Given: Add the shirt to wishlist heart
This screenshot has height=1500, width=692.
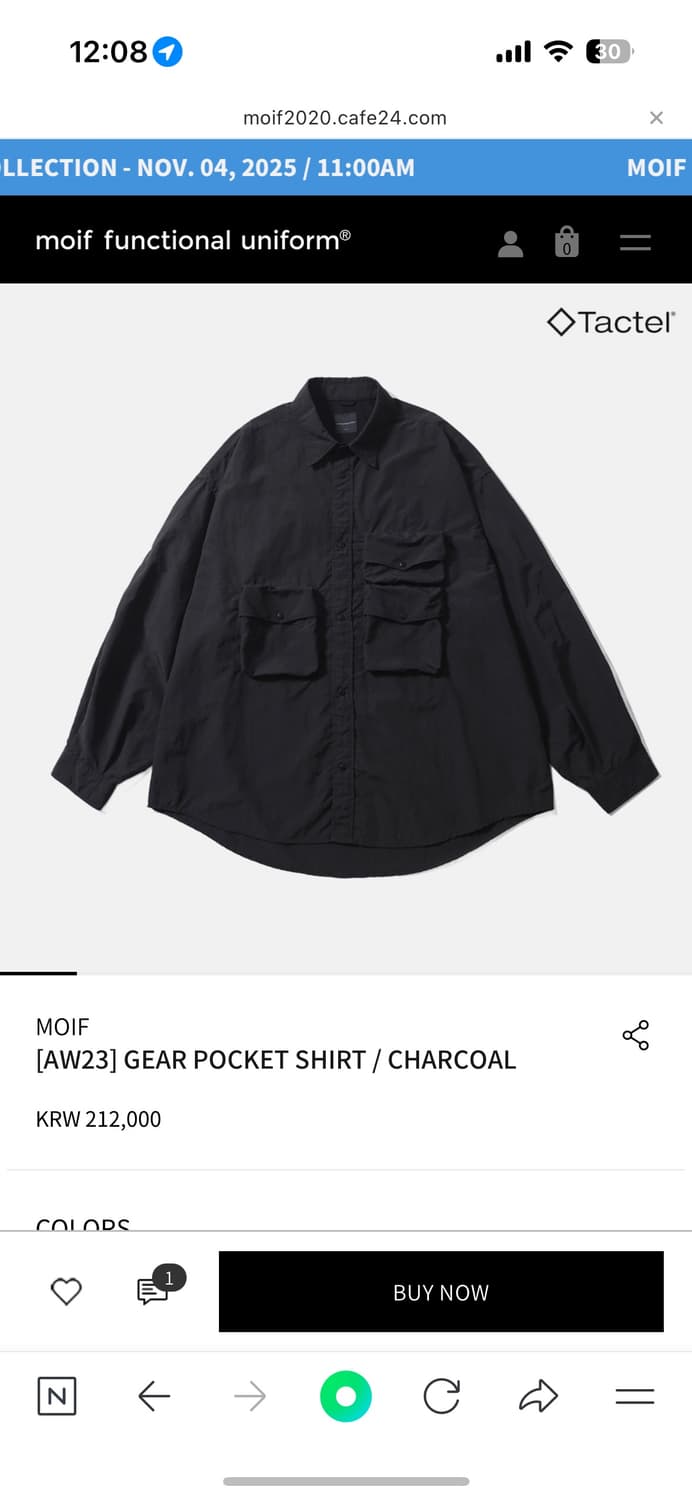Looking at the screenshot, I should tap(66, 1292).
